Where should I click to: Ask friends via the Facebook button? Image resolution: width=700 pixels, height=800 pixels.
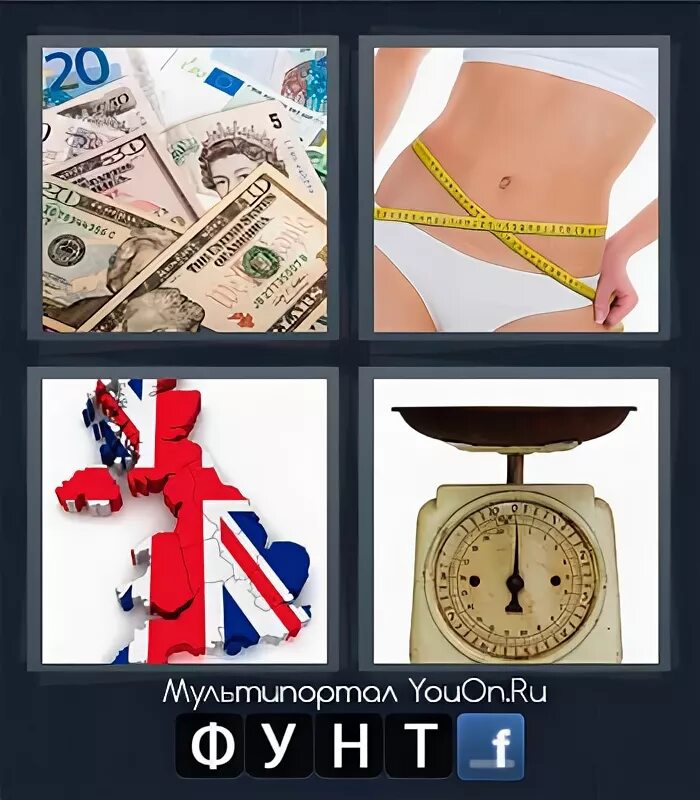point(490,747)
